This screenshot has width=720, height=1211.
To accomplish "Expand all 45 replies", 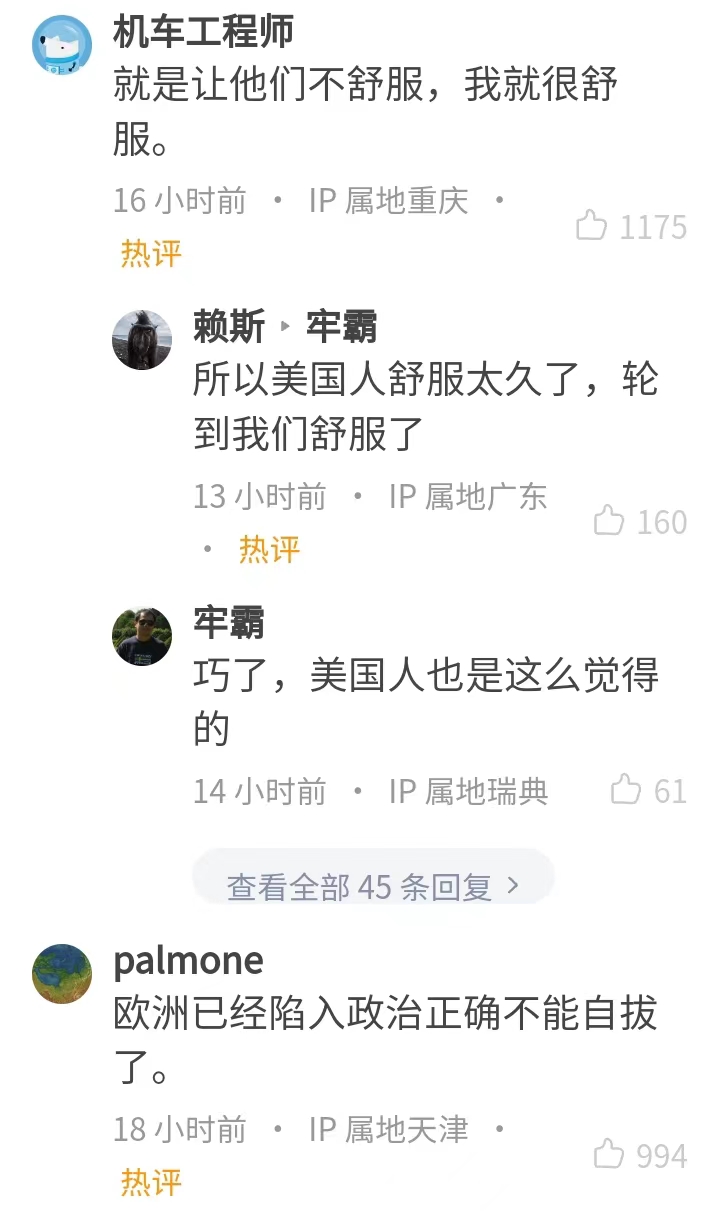I will (373, 884).
